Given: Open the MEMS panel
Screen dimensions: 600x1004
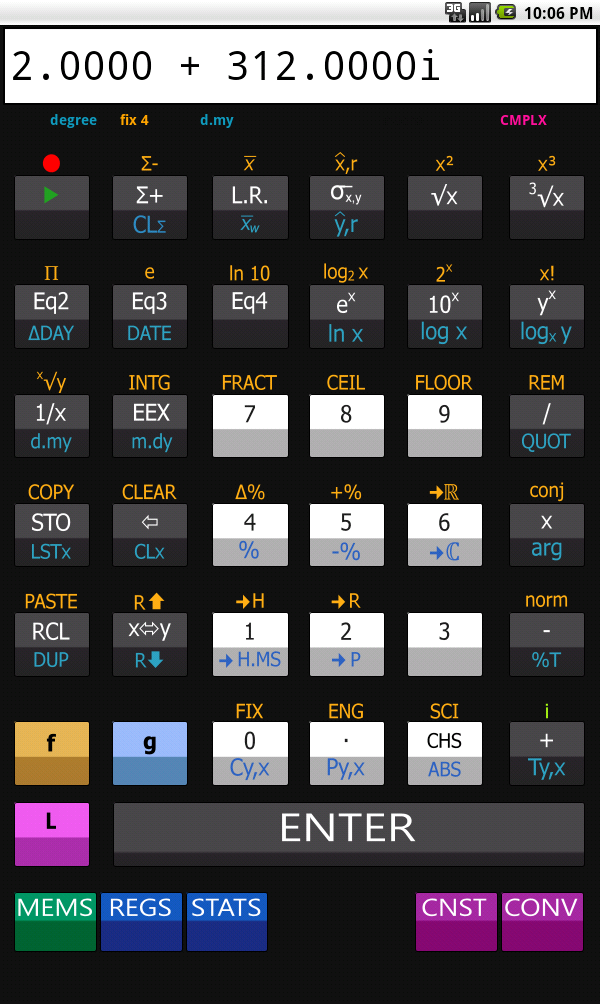Looking at the screenshot, I should coord(55,909).
